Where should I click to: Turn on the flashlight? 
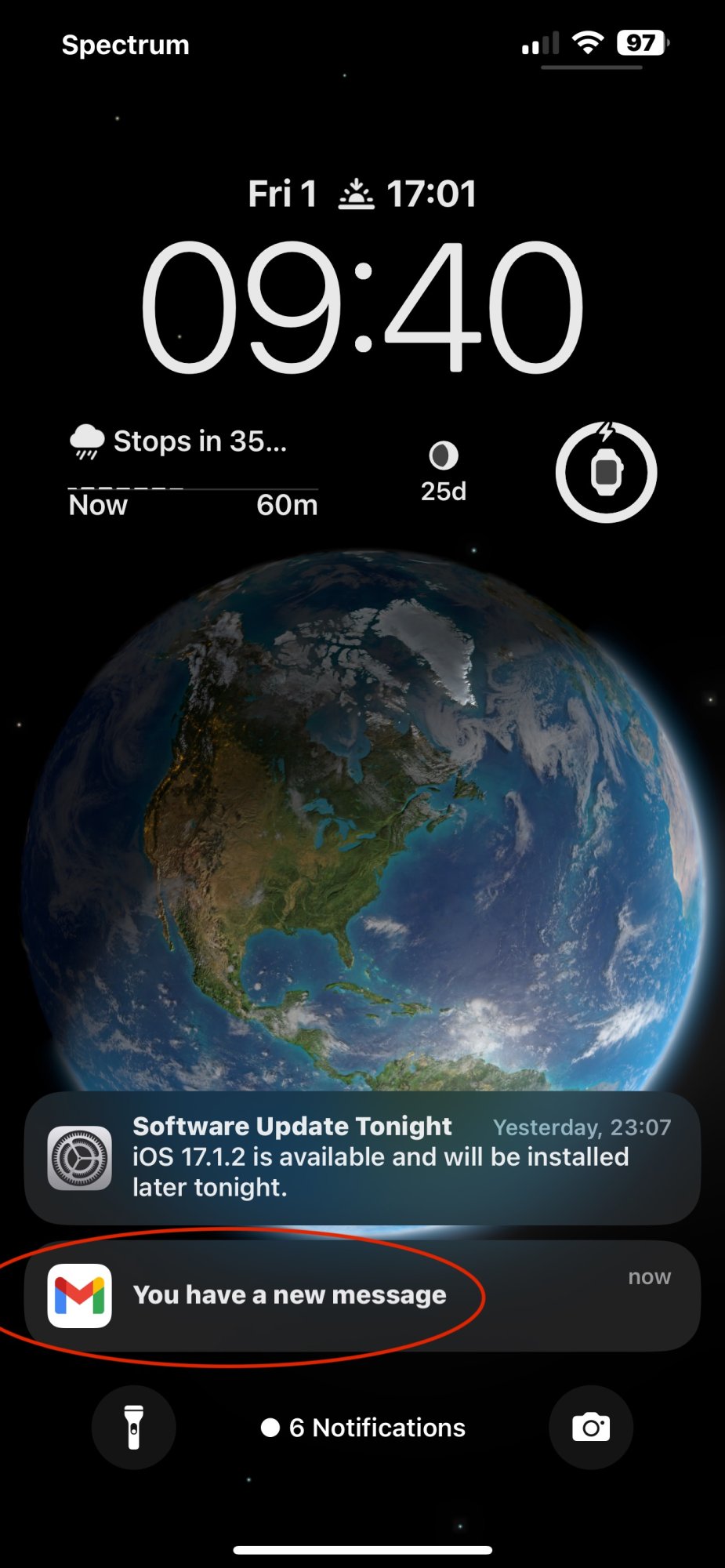134,1427
